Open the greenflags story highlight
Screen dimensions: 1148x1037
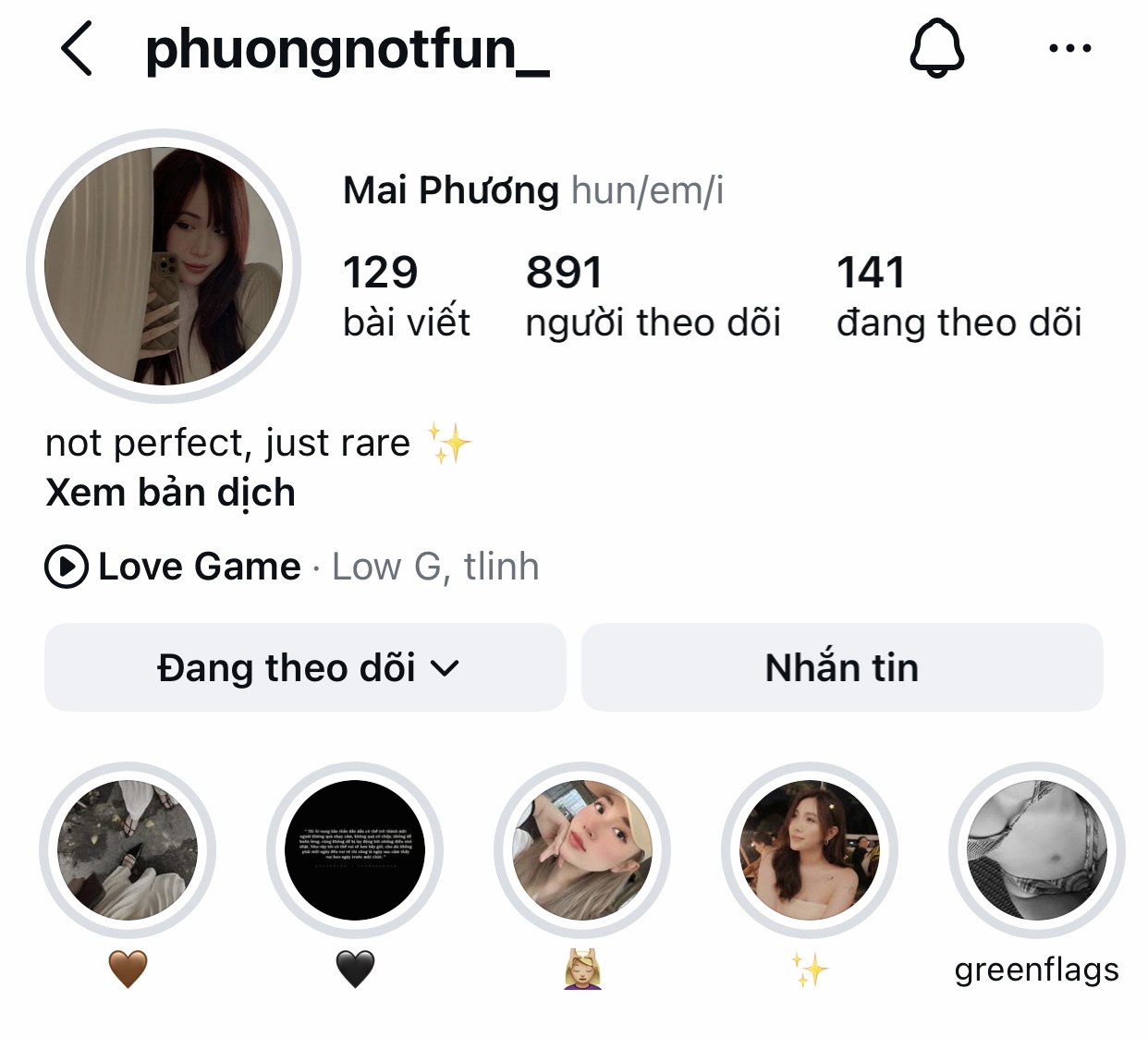click(x=1036, y=850)
